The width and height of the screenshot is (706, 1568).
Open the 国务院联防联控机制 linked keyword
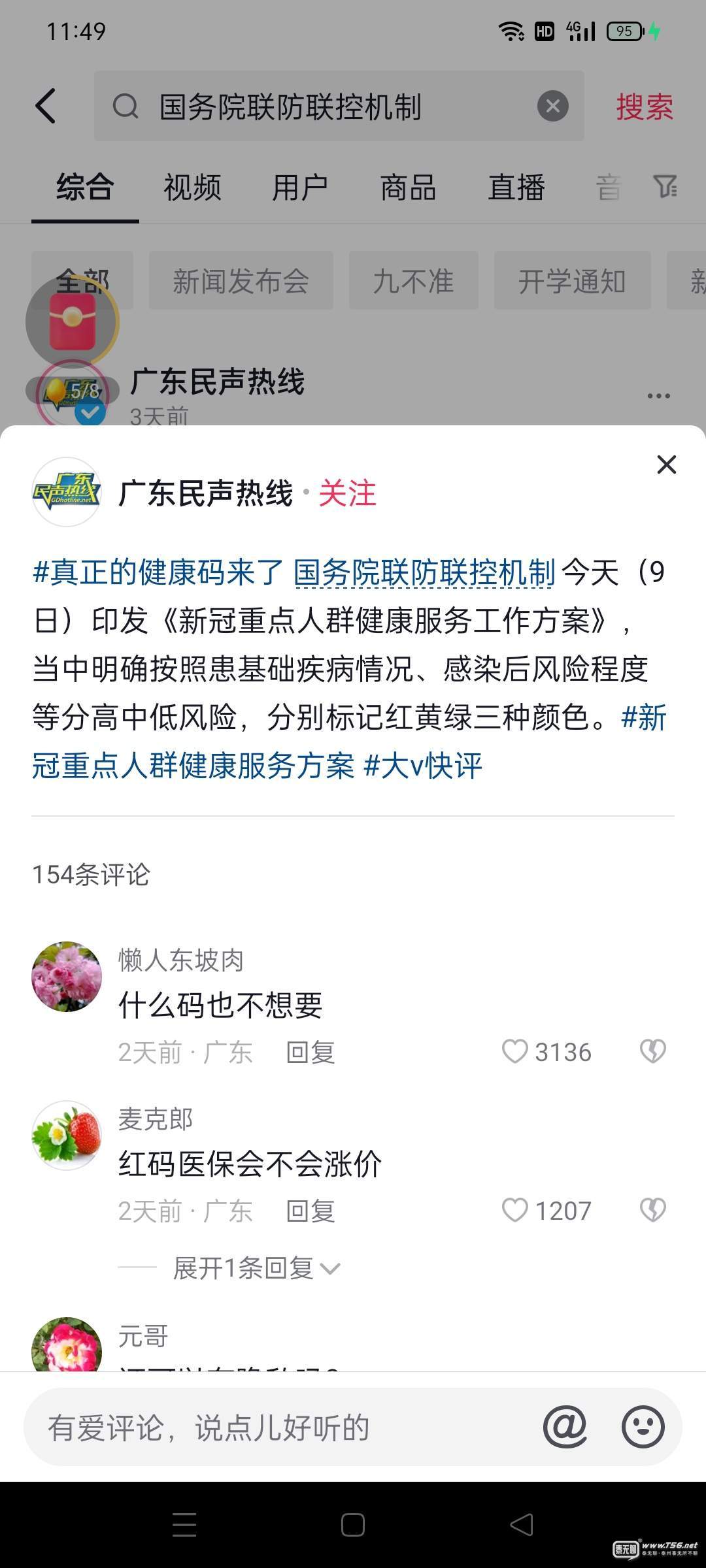424,572
